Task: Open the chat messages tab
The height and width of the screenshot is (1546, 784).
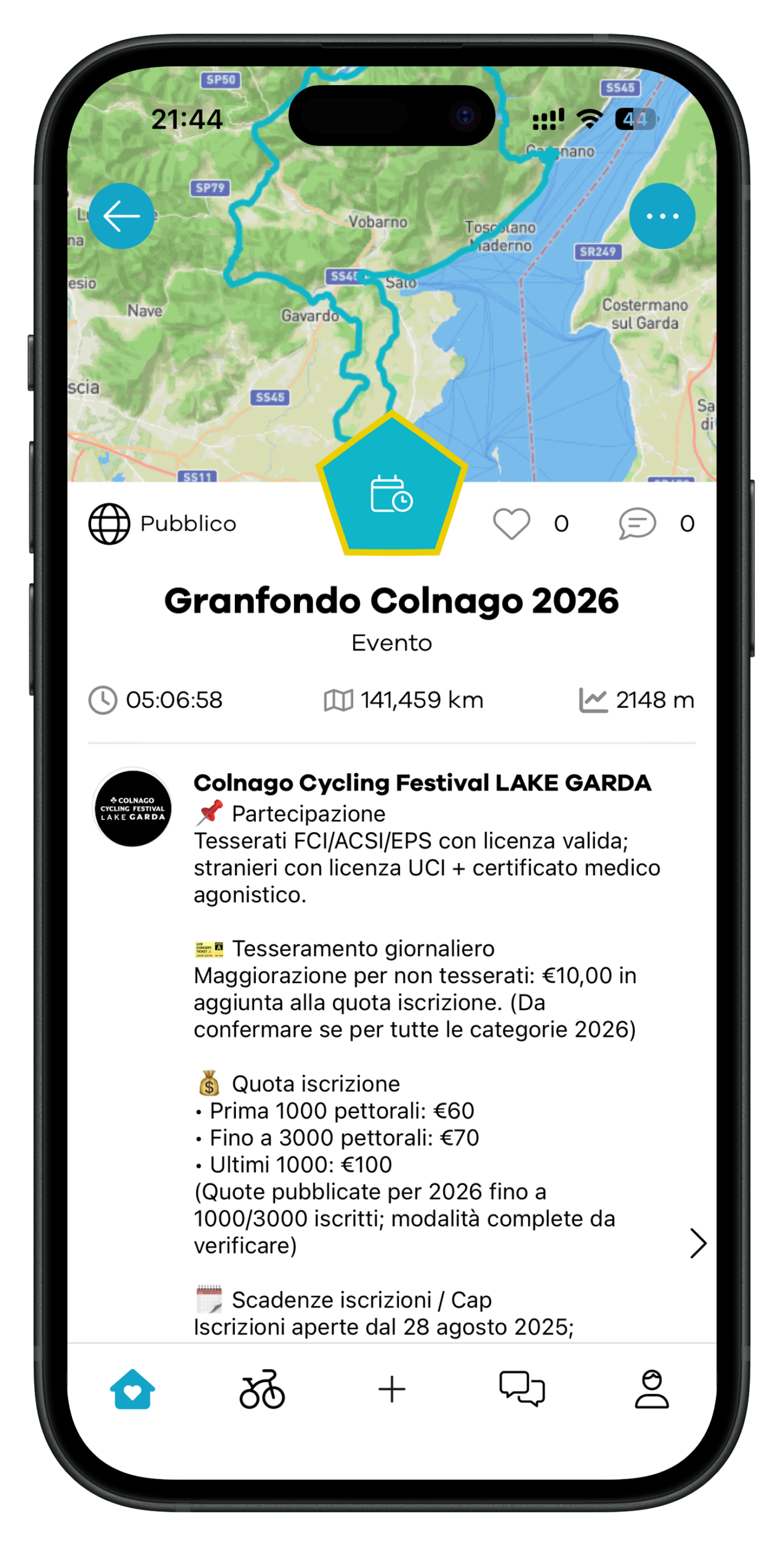Action: [521, 1388]
